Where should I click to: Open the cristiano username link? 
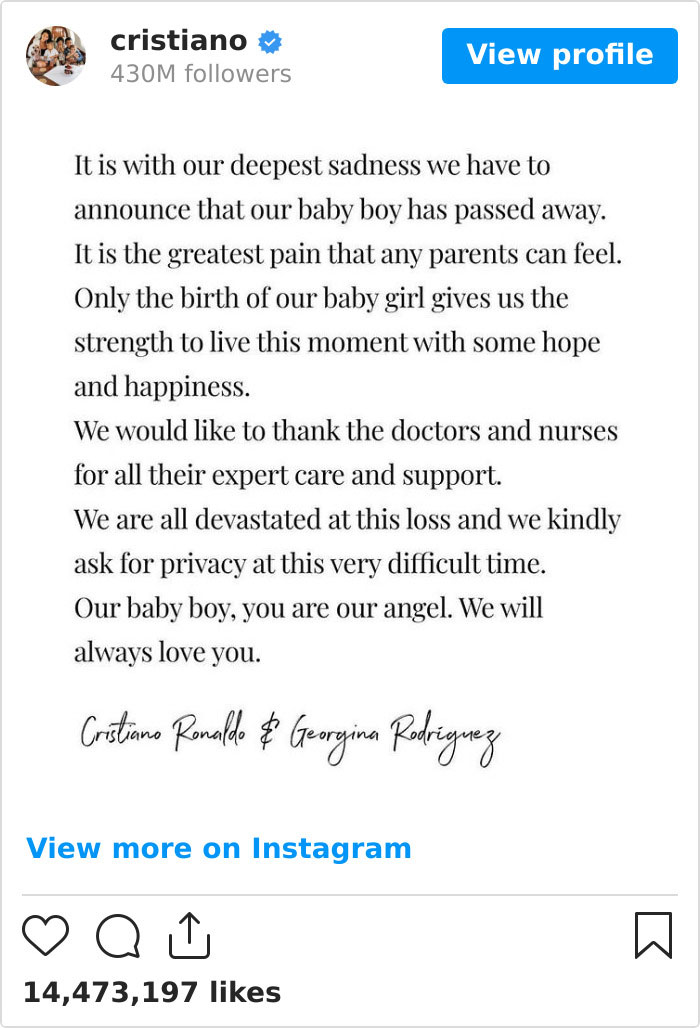(x=179, y=41)
